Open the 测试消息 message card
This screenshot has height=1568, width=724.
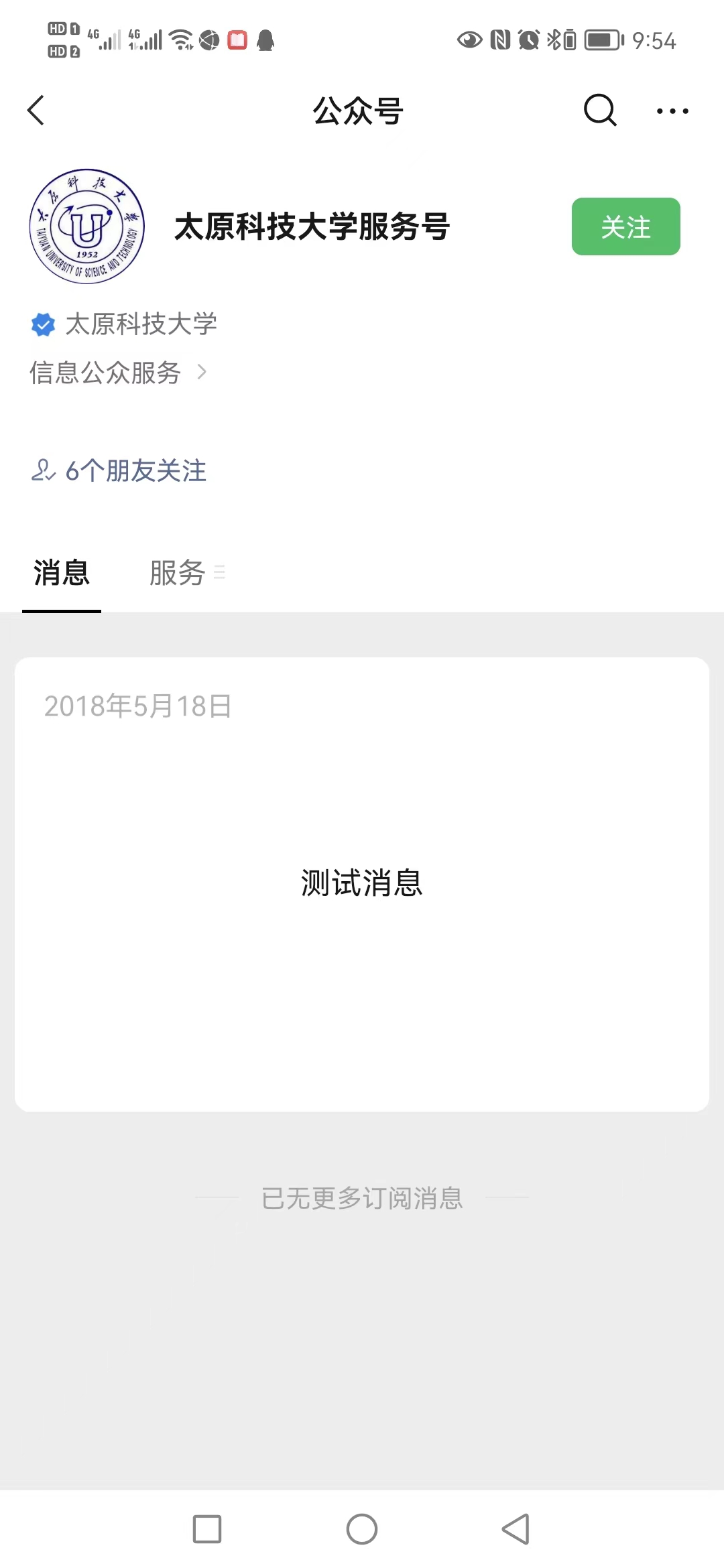tap(362, 883)
